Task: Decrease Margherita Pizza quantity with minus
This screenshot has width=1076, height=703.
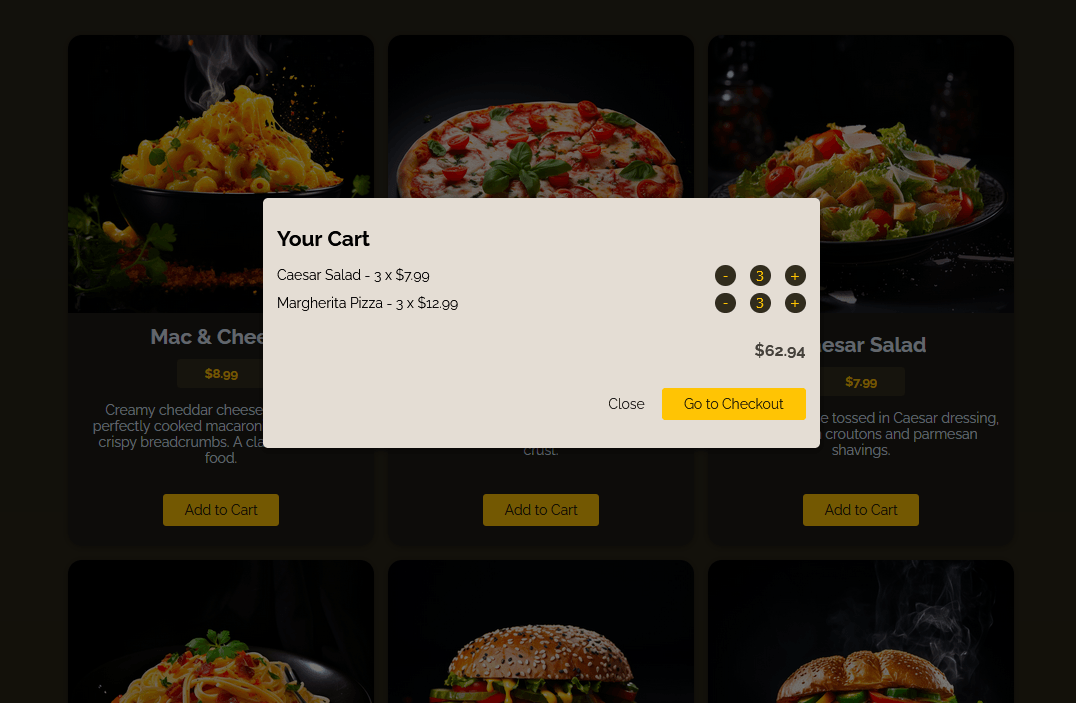Action: coord(725,303)
